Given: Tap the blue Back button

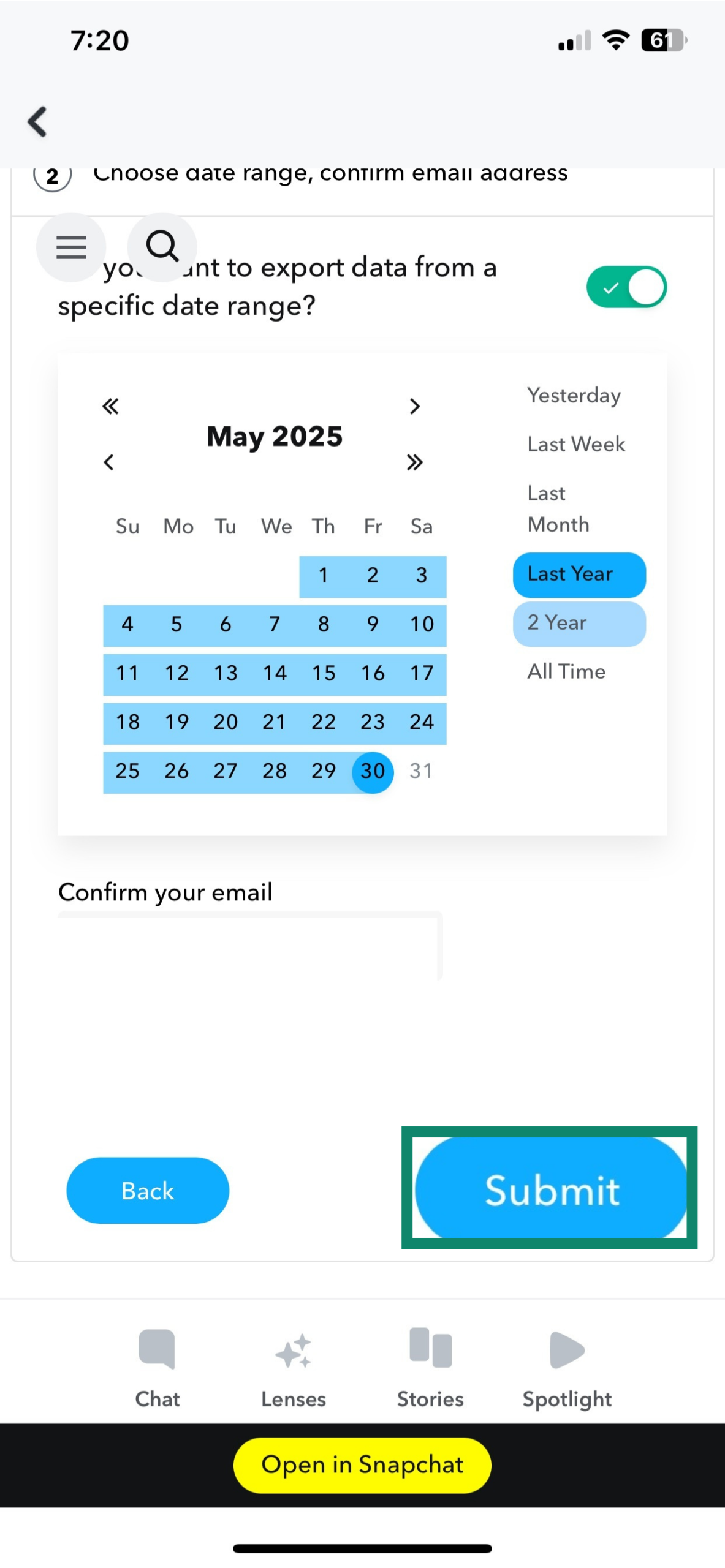Looking at the screenshot, I should pyautogui.click(x=148, y=1190).
